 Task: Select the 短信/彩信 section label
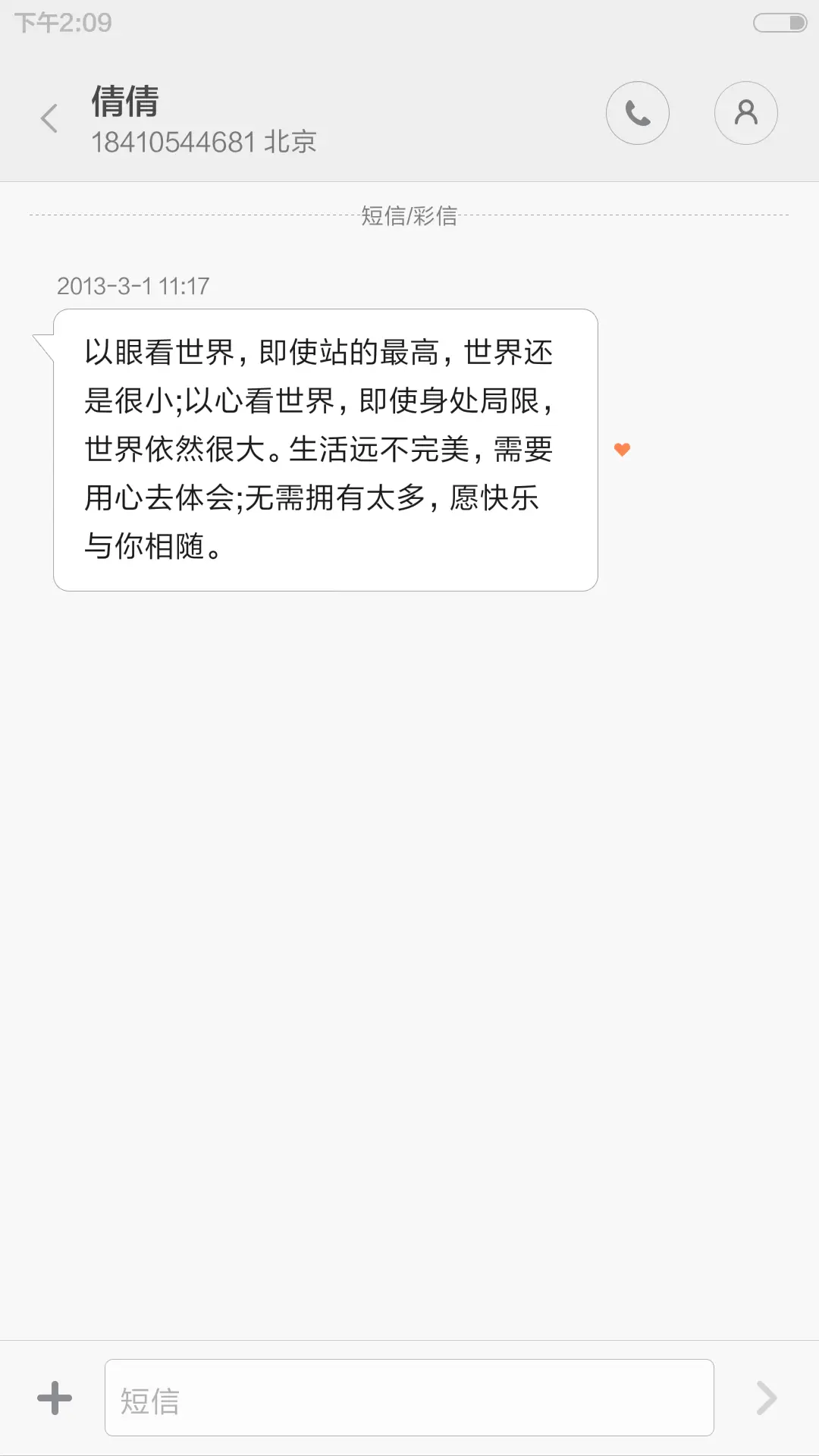pos(409,218)
